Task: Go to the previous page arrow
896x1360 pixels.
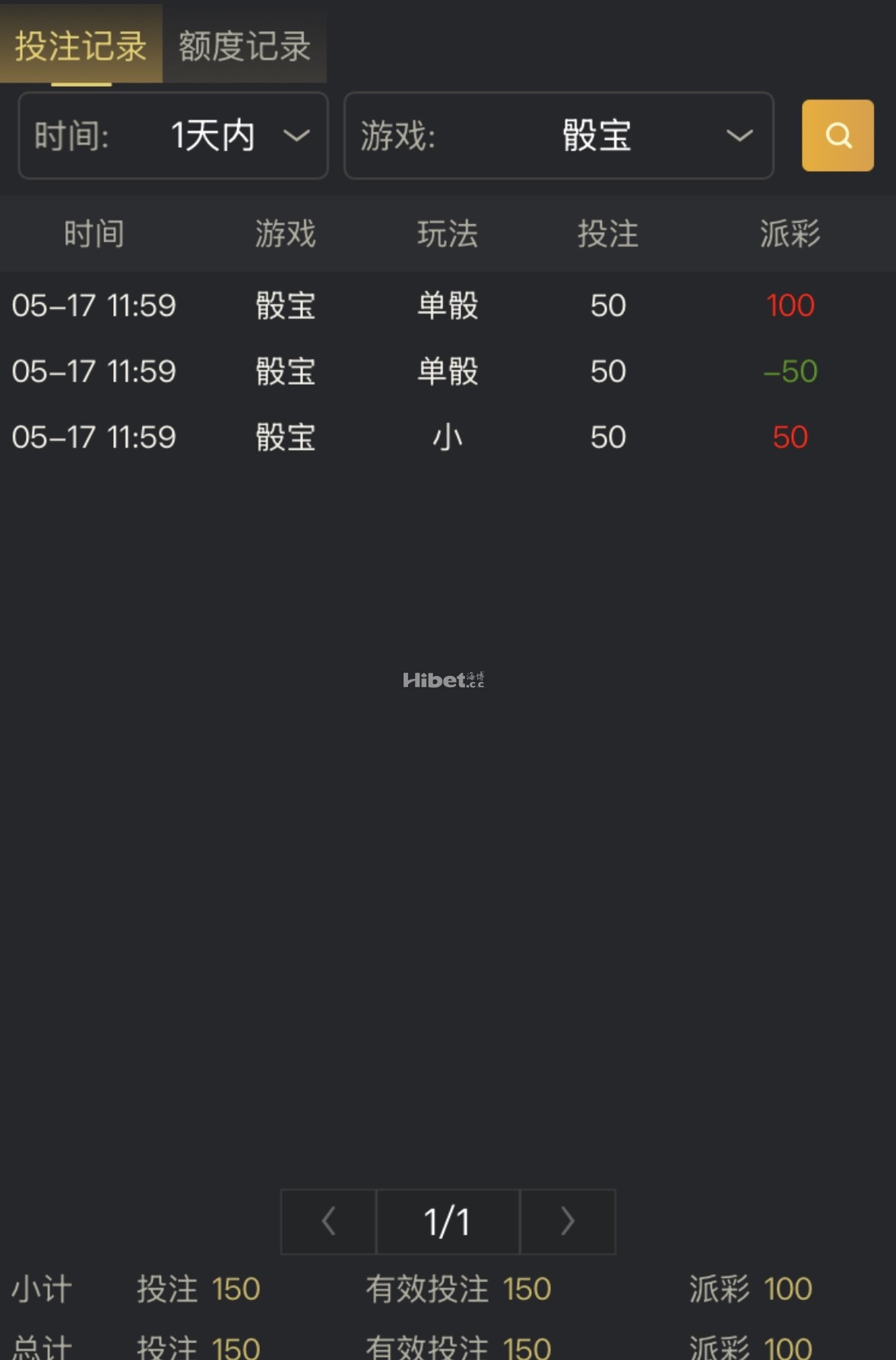Action: (x=329, y=1222)
